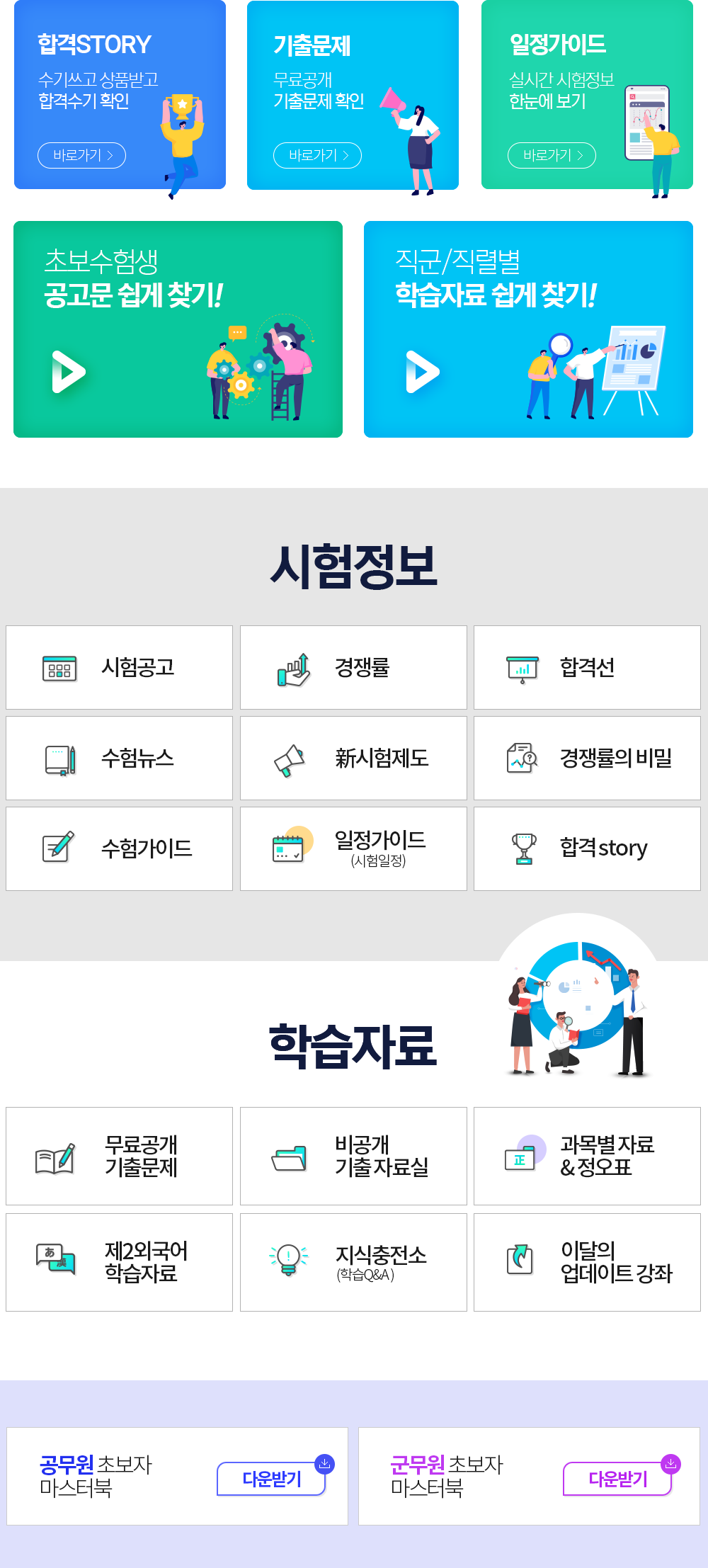
Task: Open 수험뉴스
Action: click(x=119, y=758)
